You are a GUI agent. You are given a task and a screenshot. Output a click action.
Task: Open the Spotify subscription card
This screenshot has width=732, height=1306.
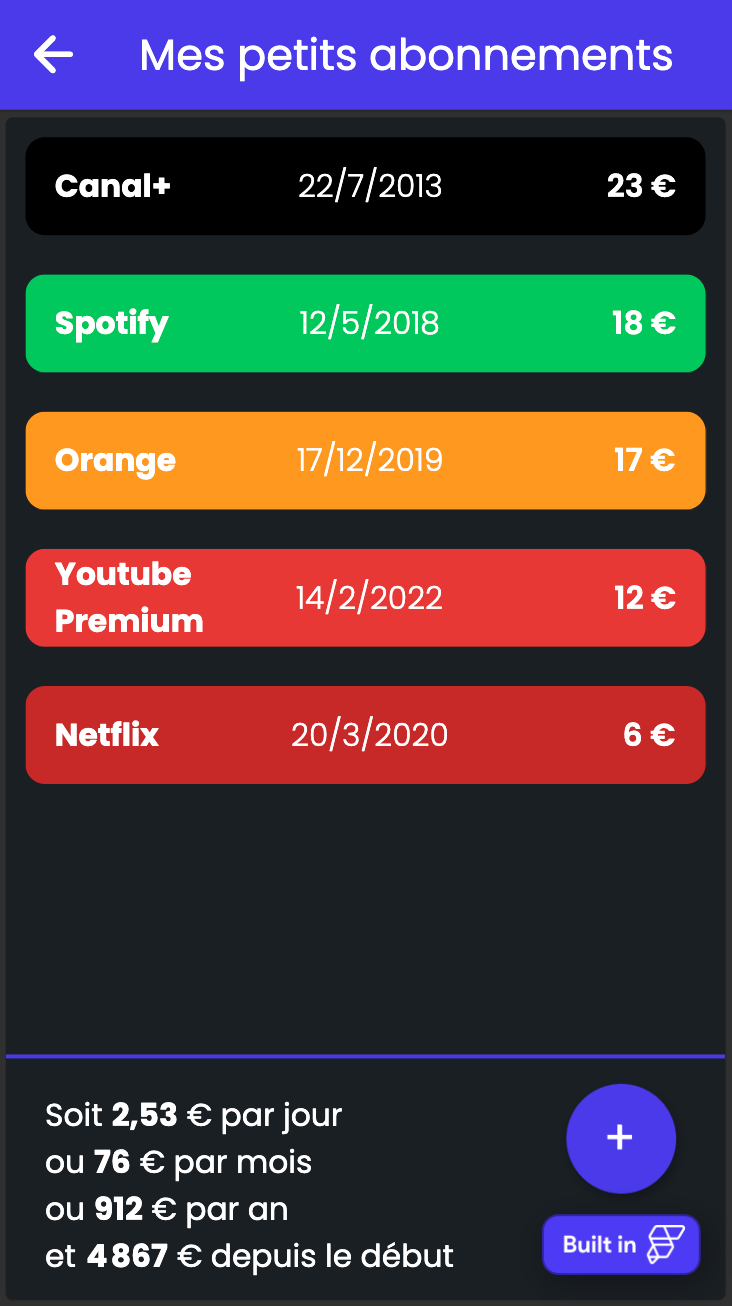365,323
